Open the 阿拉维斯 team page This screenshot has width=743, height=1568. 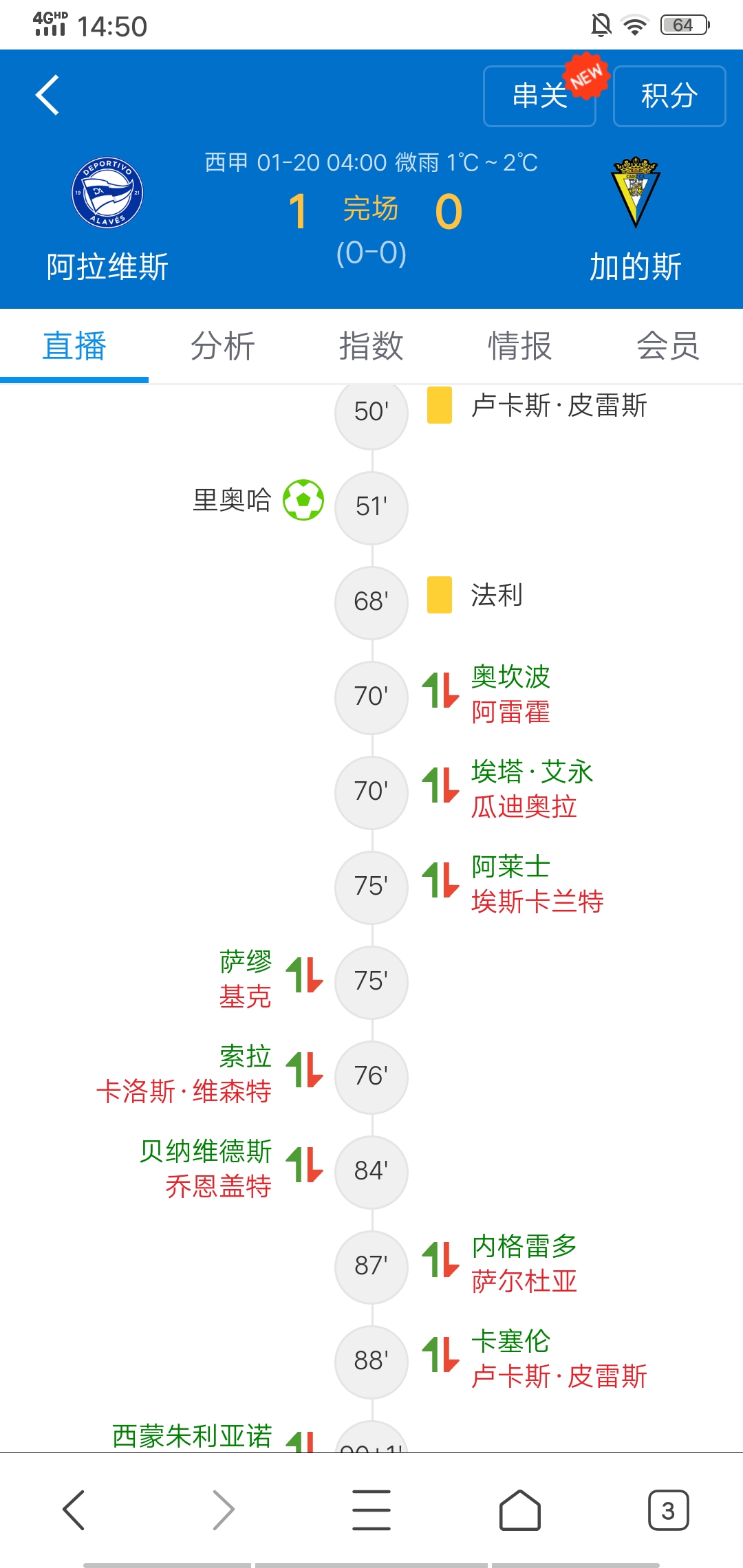tap(107, 220)
